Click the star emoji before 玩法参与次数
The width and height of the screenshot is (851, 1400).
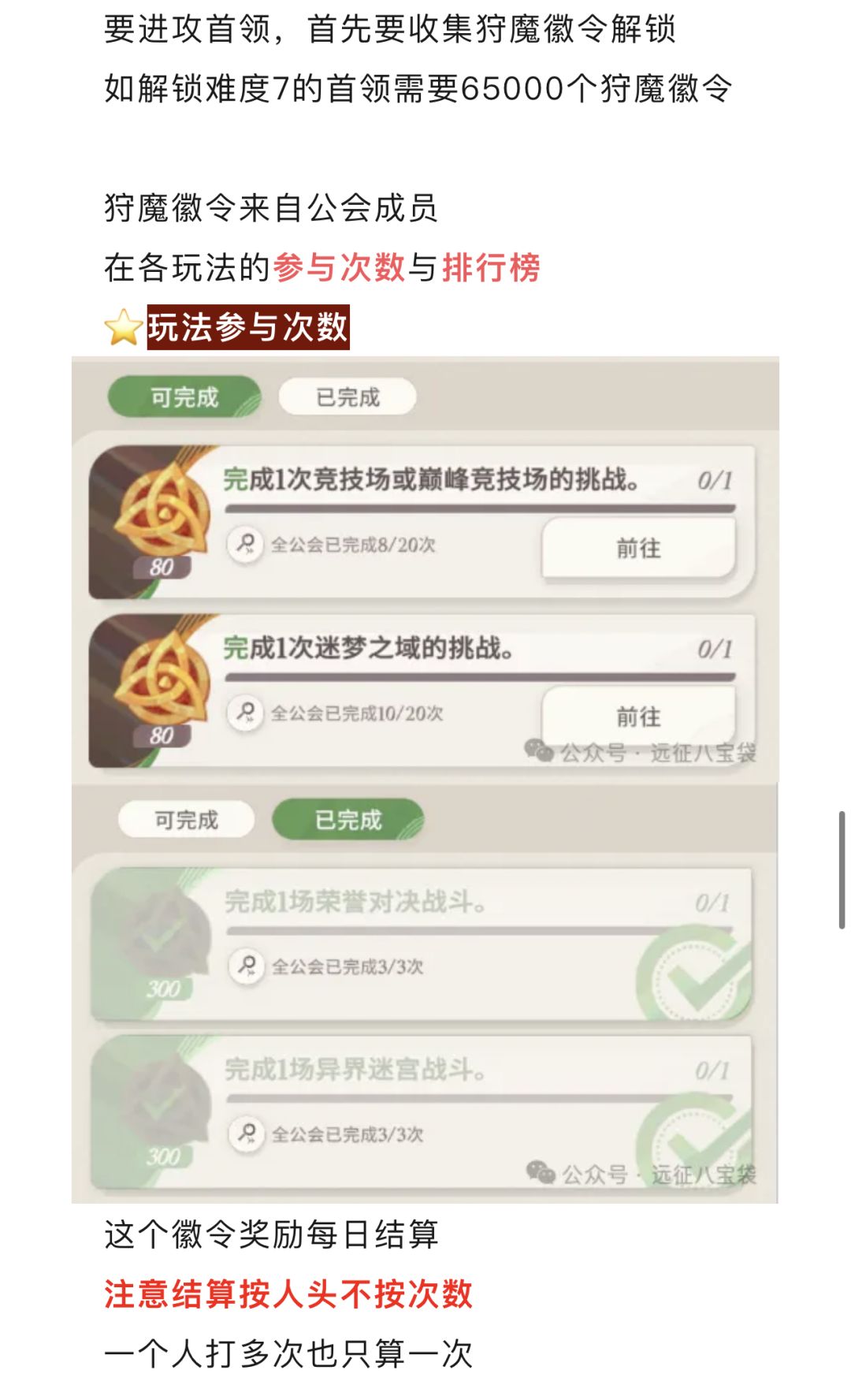click(x=122, y=323)
